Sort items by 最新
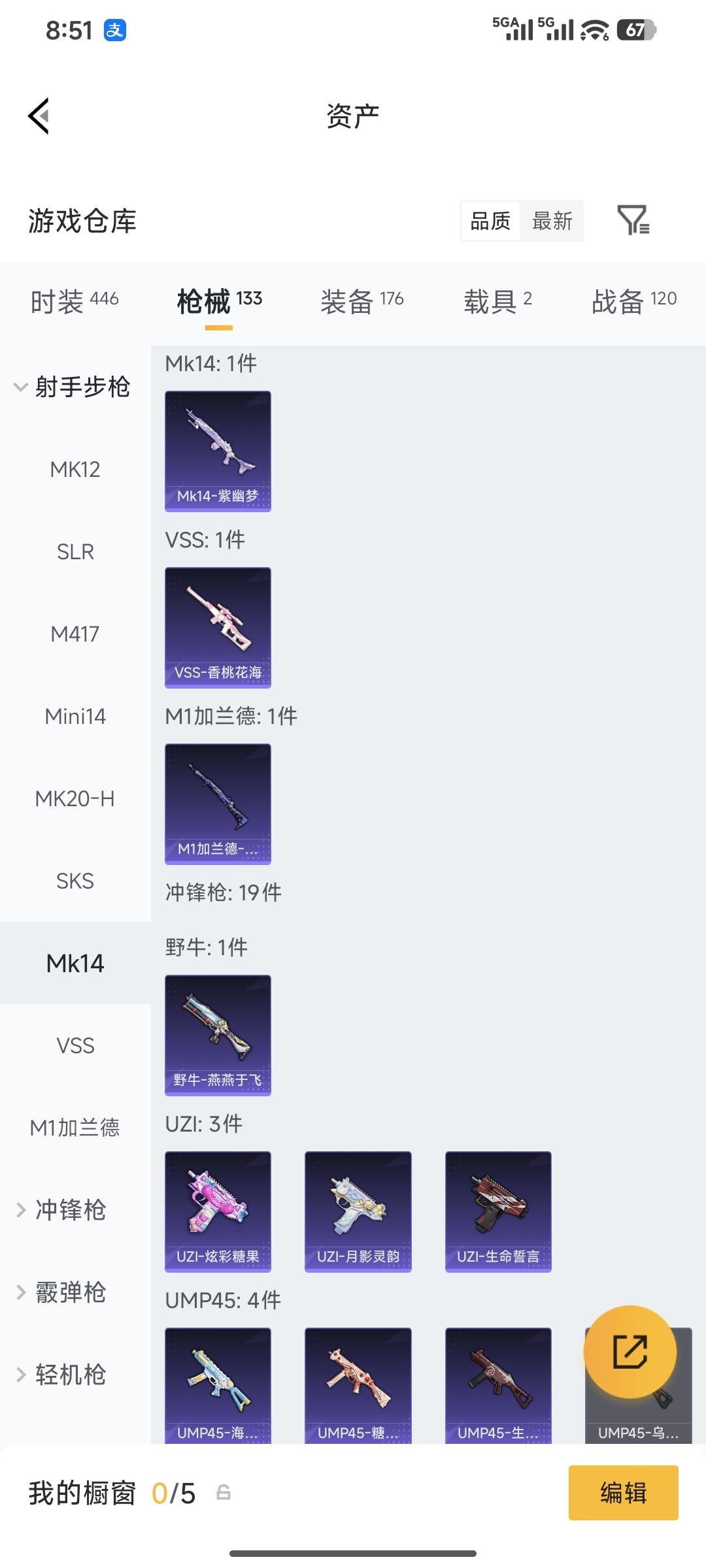 coord(552,221)
